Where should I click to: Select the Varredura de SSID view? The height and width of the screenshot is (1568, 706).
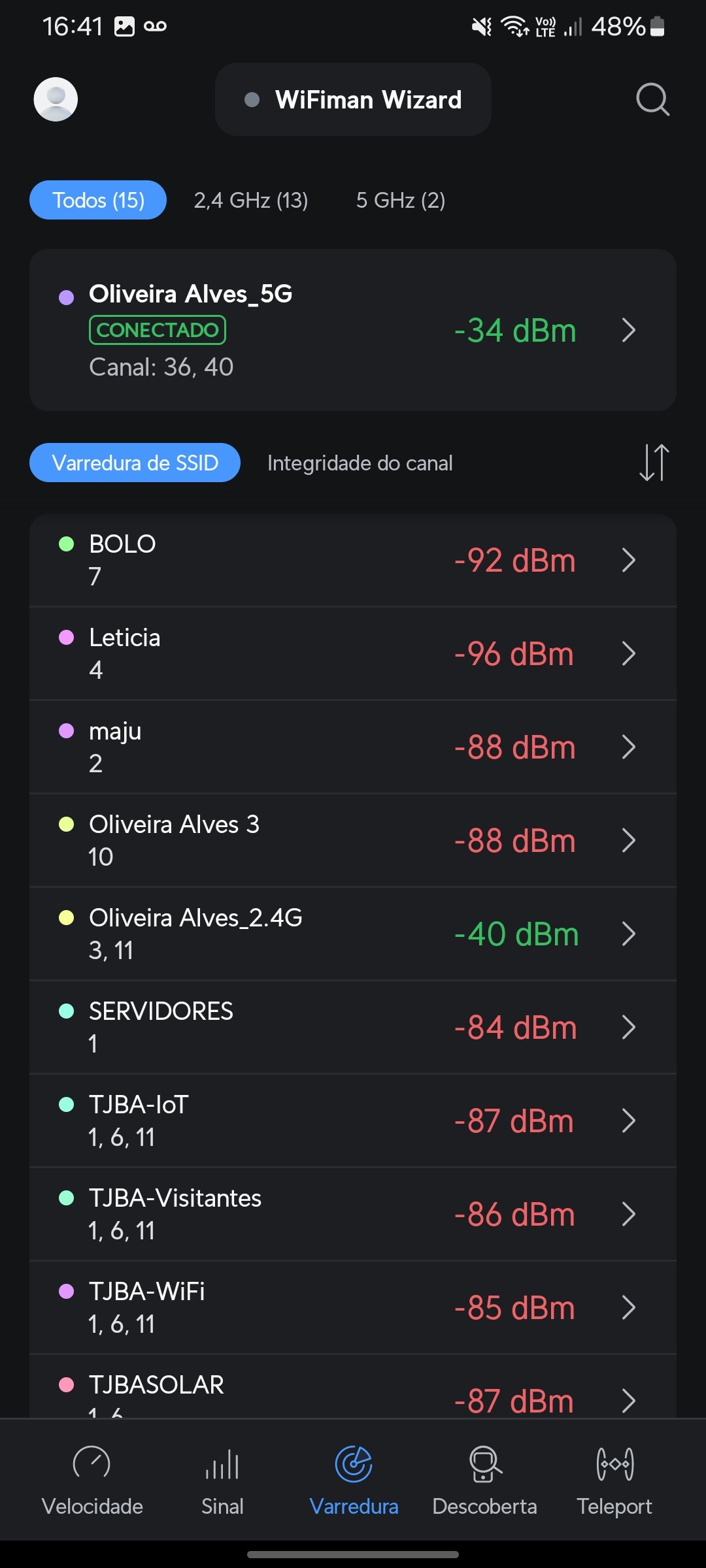135,463
